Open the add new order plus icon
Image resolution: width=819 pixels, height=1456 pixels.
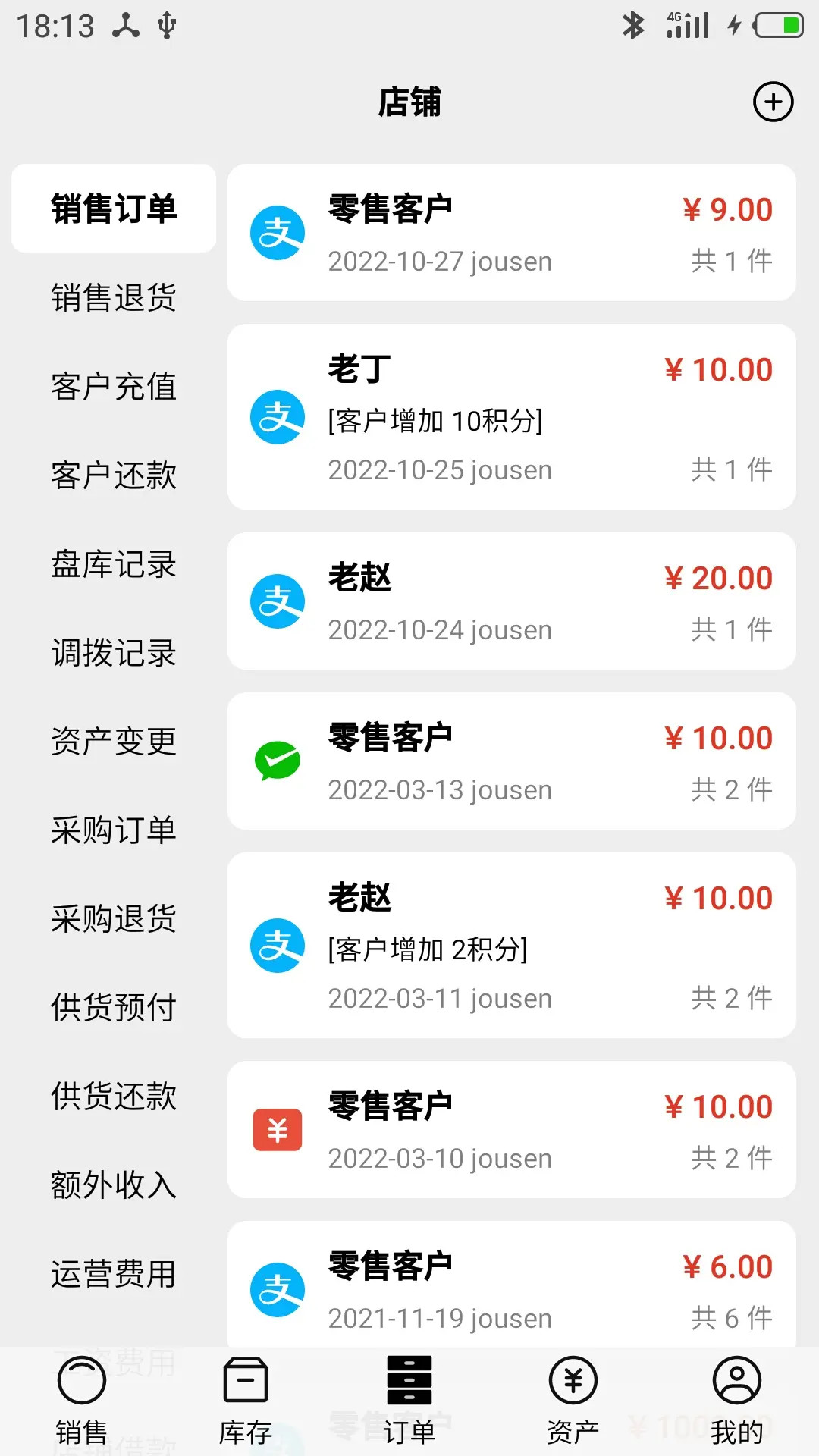773,102
